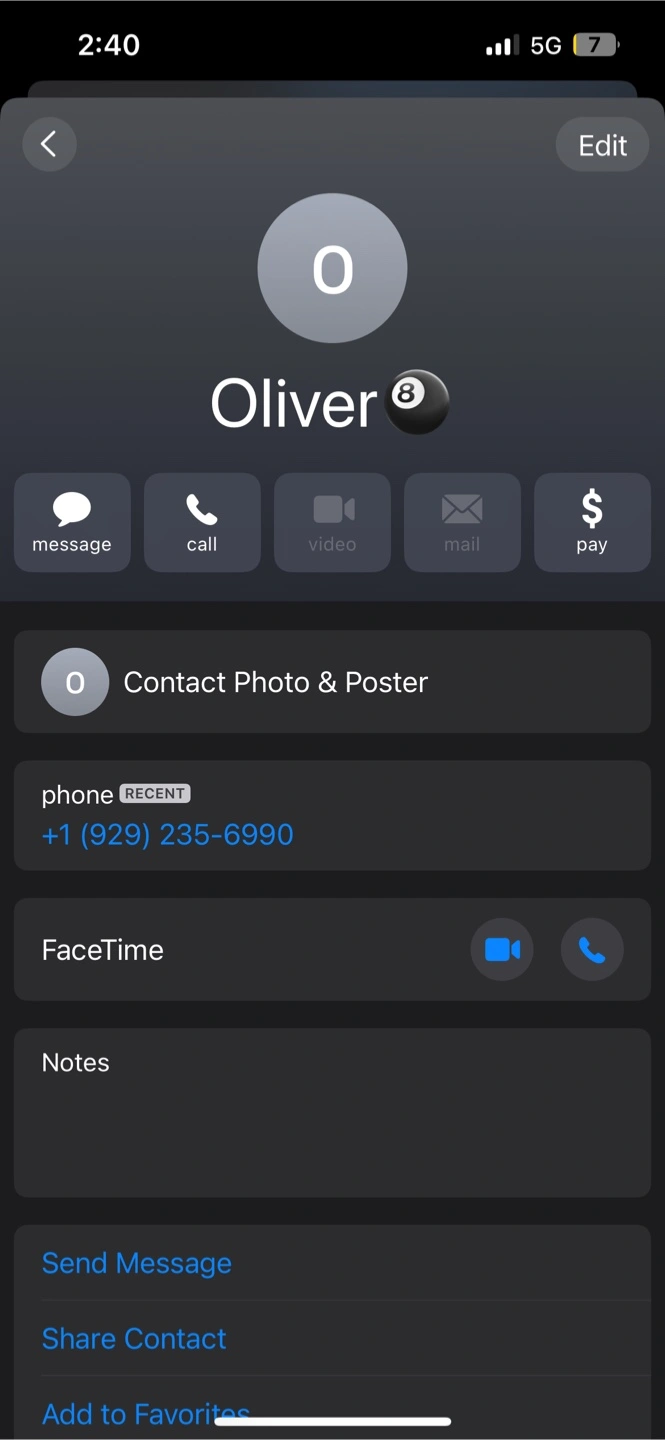Tap Edit to modify Oliver's contact
The height and width of the screenshot is (1440, 665).
click(602, 146)
